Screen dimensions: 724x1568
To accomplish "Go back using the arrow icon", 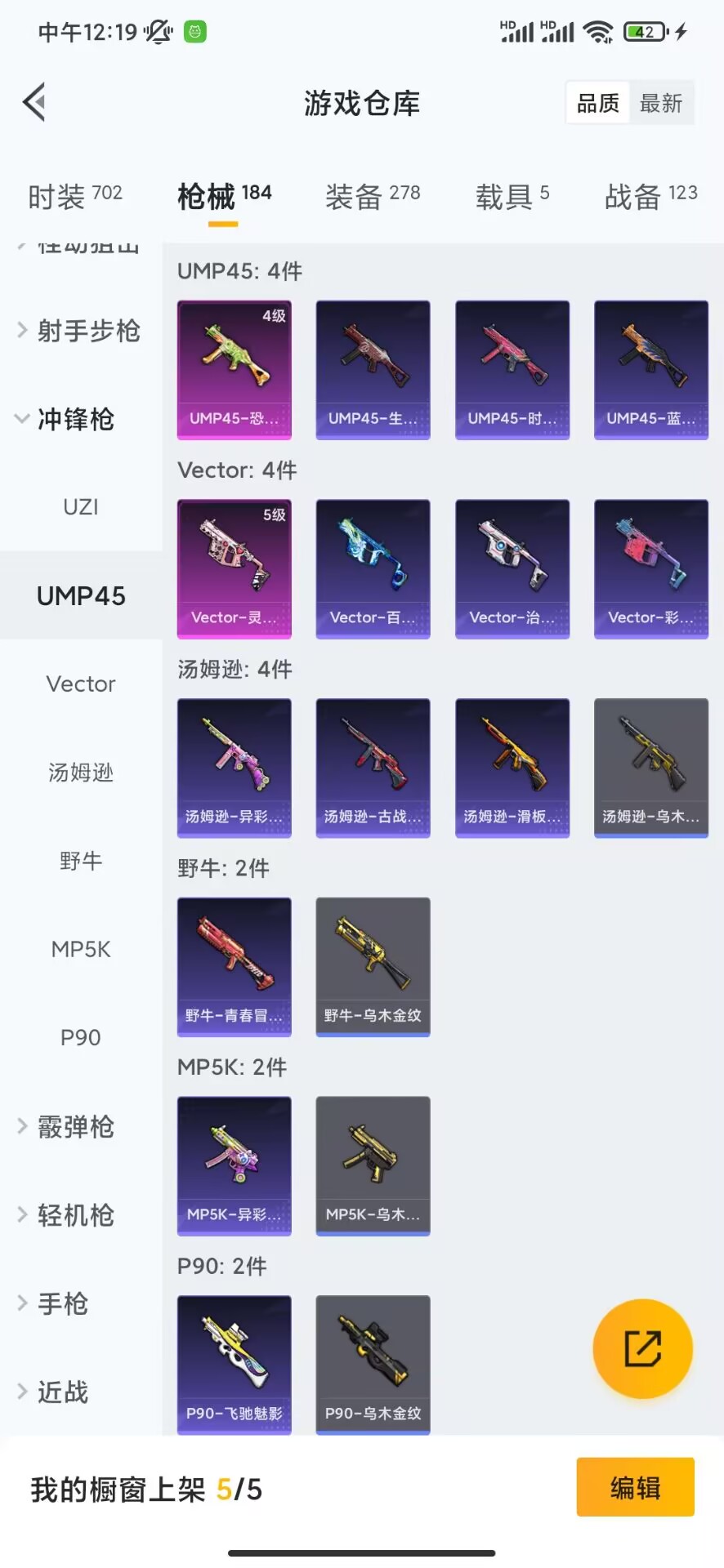I will (34, 103).
